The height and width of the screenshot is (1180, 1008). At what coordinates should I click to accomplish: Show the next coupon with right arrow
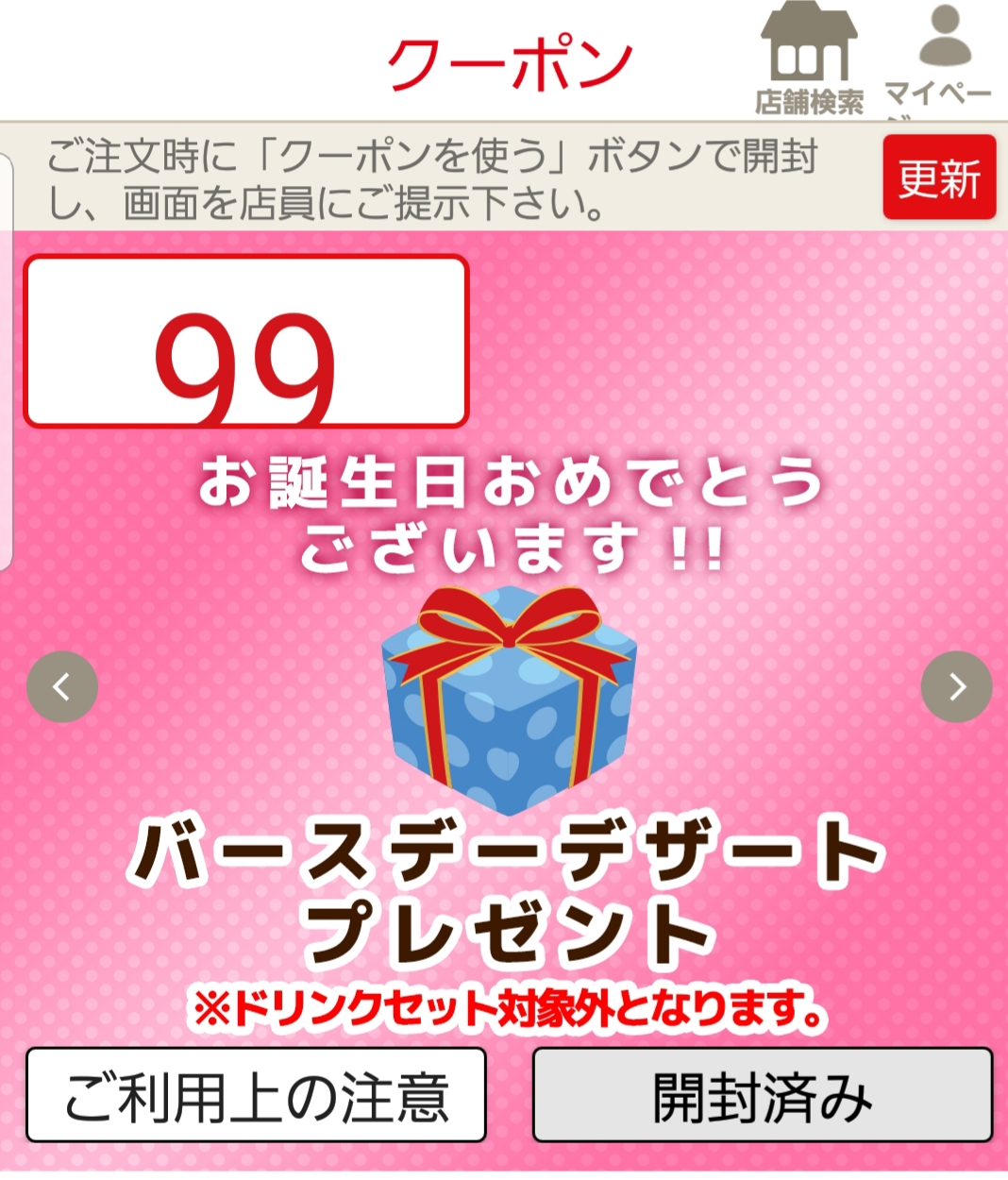pyautogui.click(x=956, y=686)
